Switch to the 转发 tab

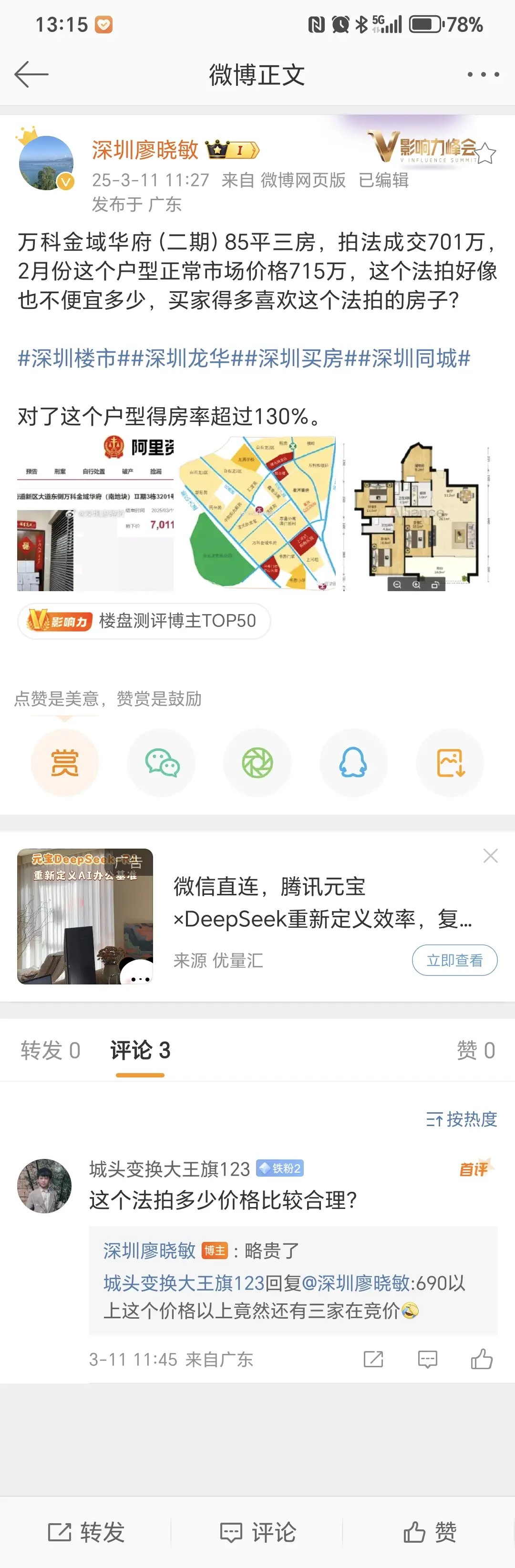pos(51,1051)
